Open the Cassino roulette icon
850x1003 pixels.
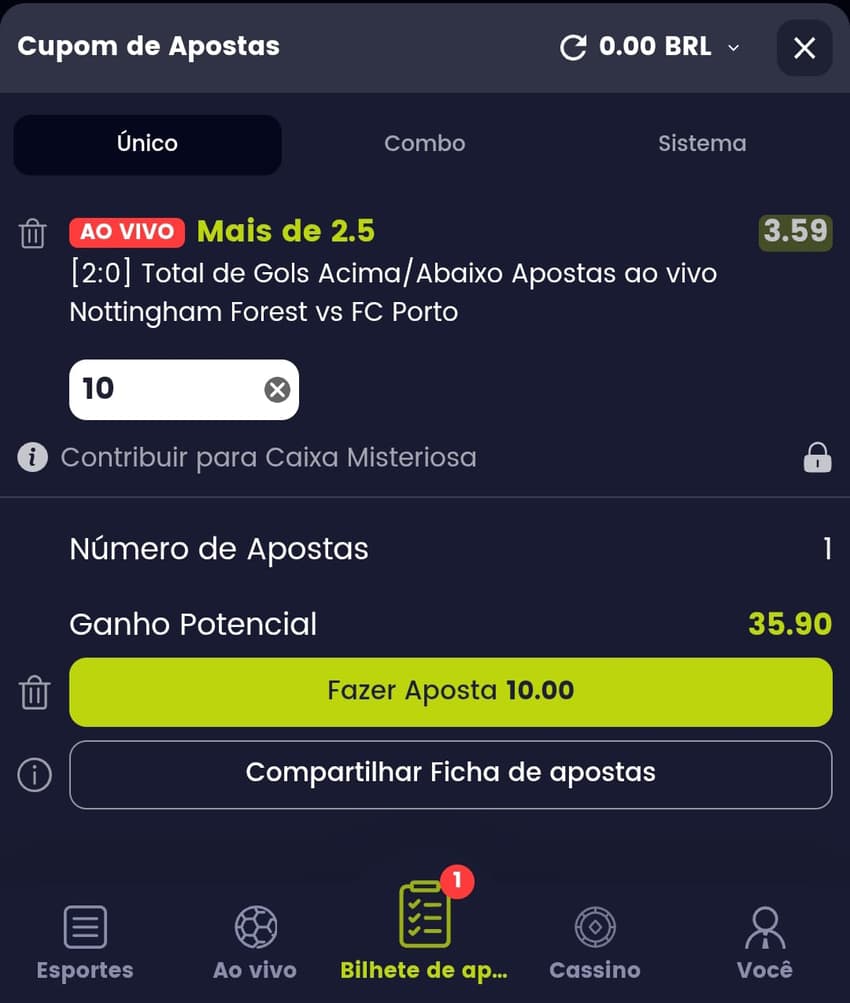(595, 925)
